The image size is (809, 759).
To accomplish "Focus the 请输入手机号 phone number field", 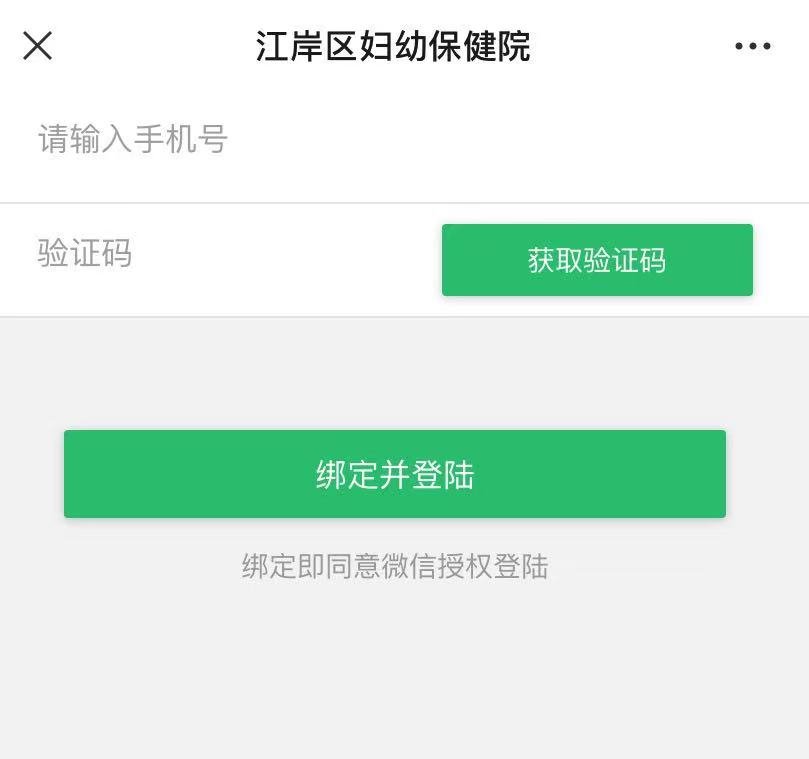I will click(300, 140).
